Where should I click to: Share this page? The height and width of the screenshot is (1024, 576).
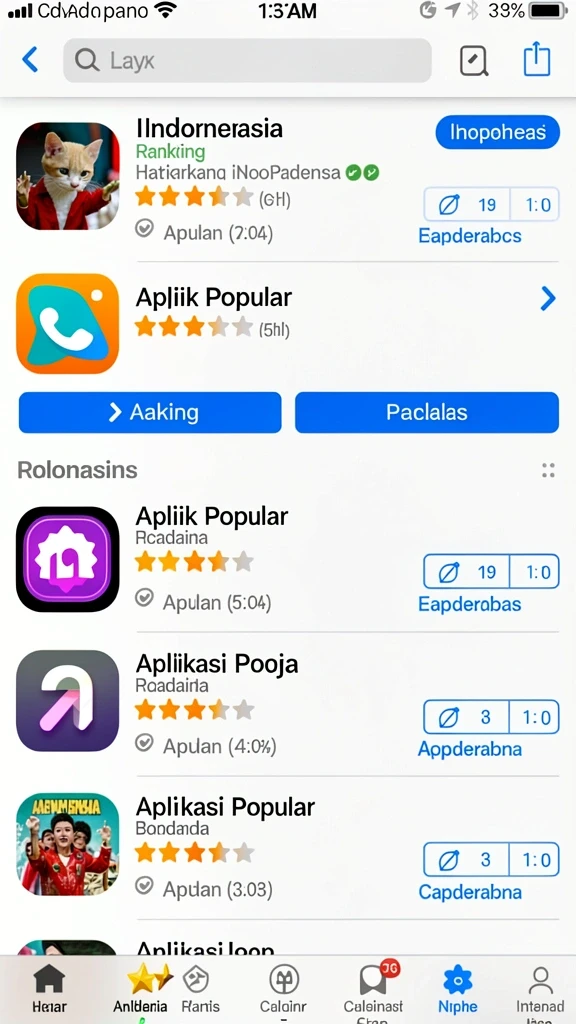537,59
